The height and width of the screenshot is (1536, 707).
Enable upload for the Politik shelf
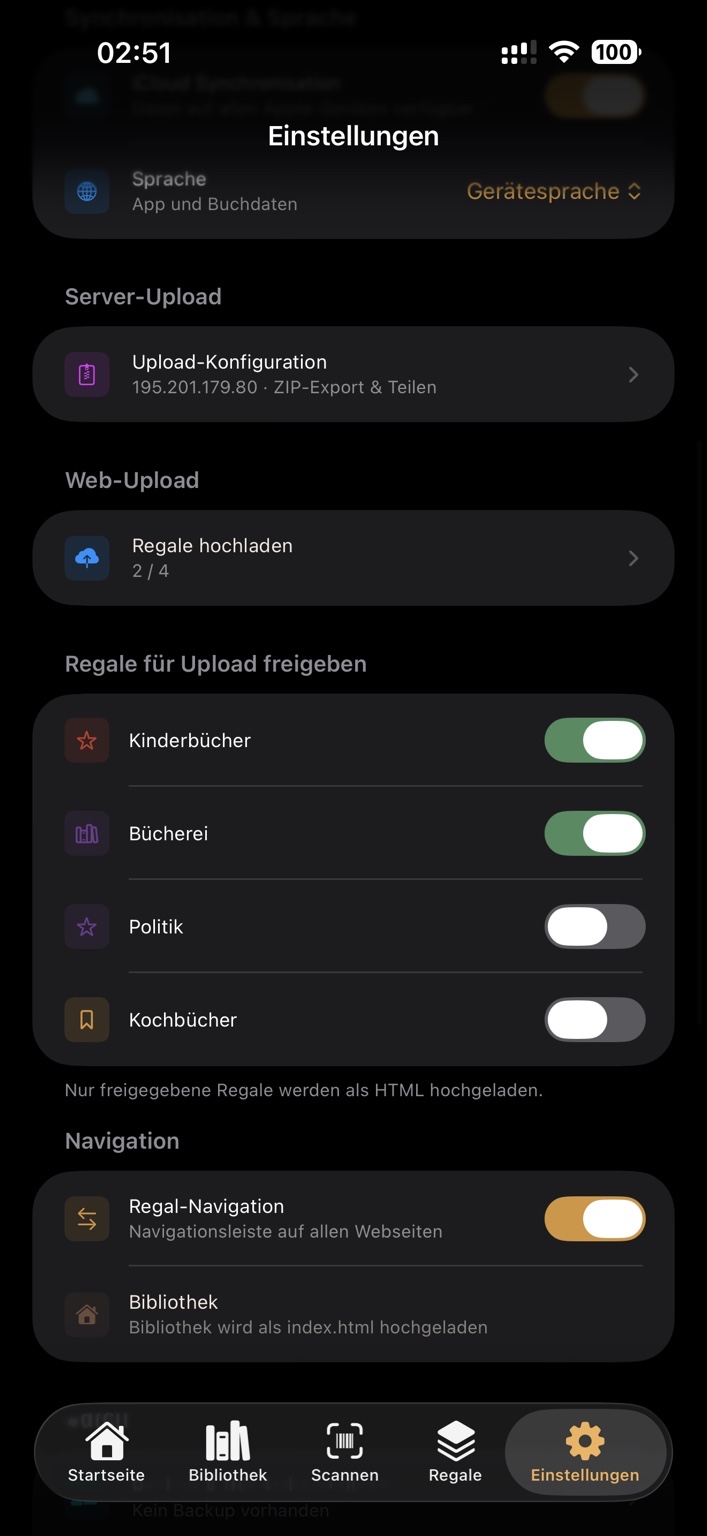coord(594,927)
